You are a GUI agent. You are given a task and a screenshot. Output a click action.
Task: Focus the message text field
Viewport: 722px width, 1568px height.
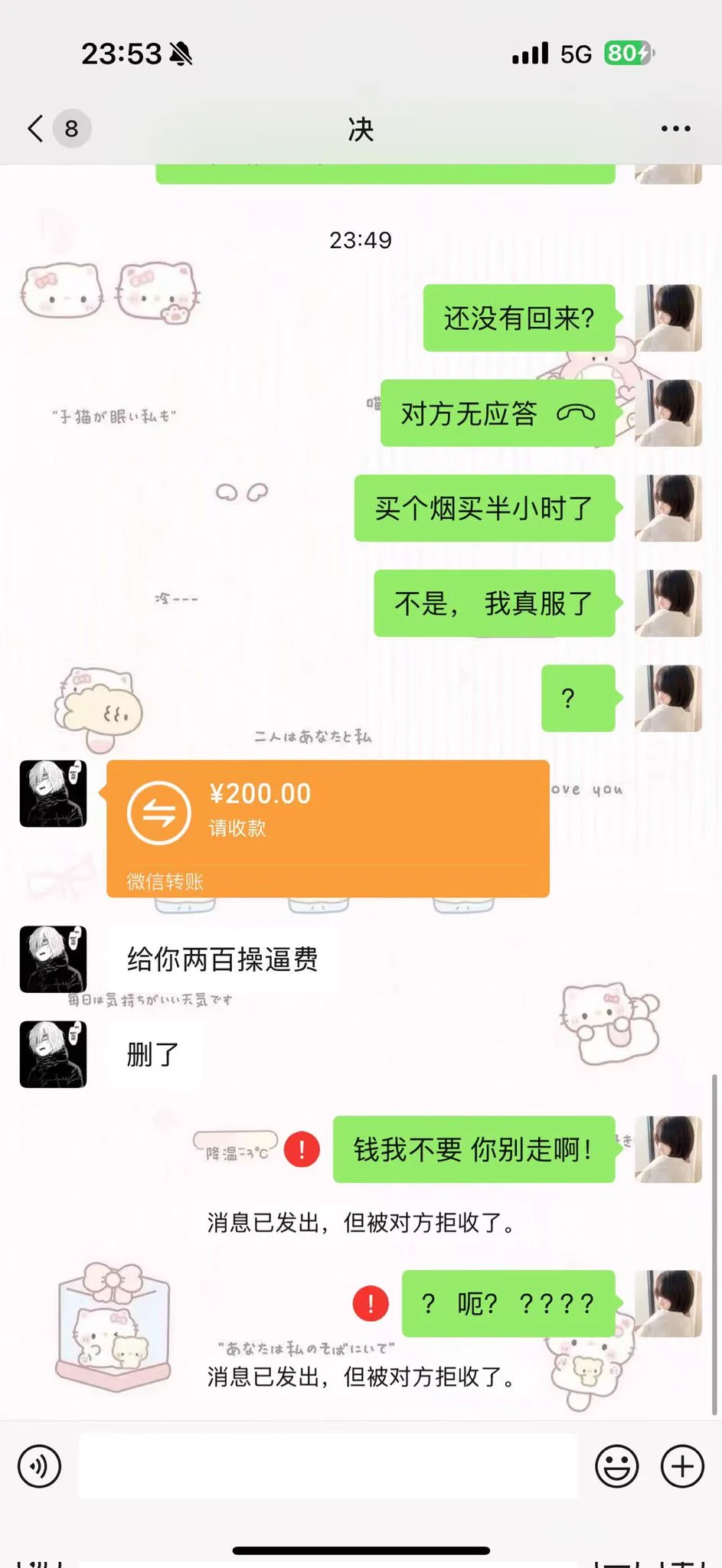tap(328, 1466)
